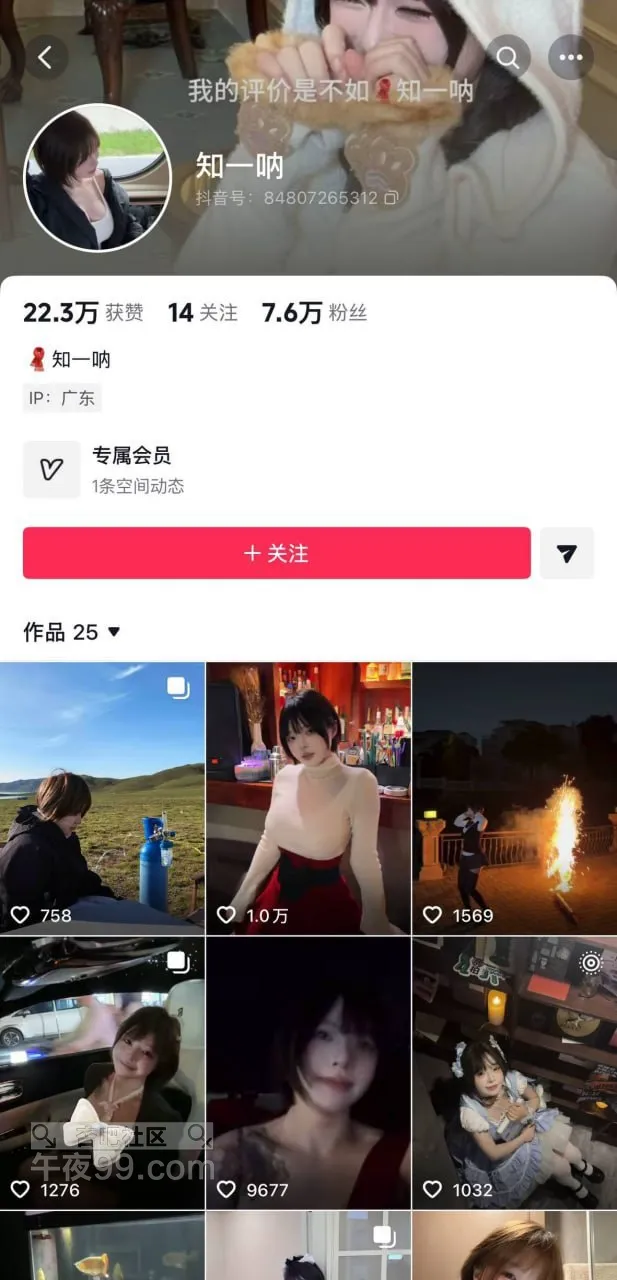Open the dark video with 9677 likes
The image size is (617, 1280).
tap(308, 1072)
